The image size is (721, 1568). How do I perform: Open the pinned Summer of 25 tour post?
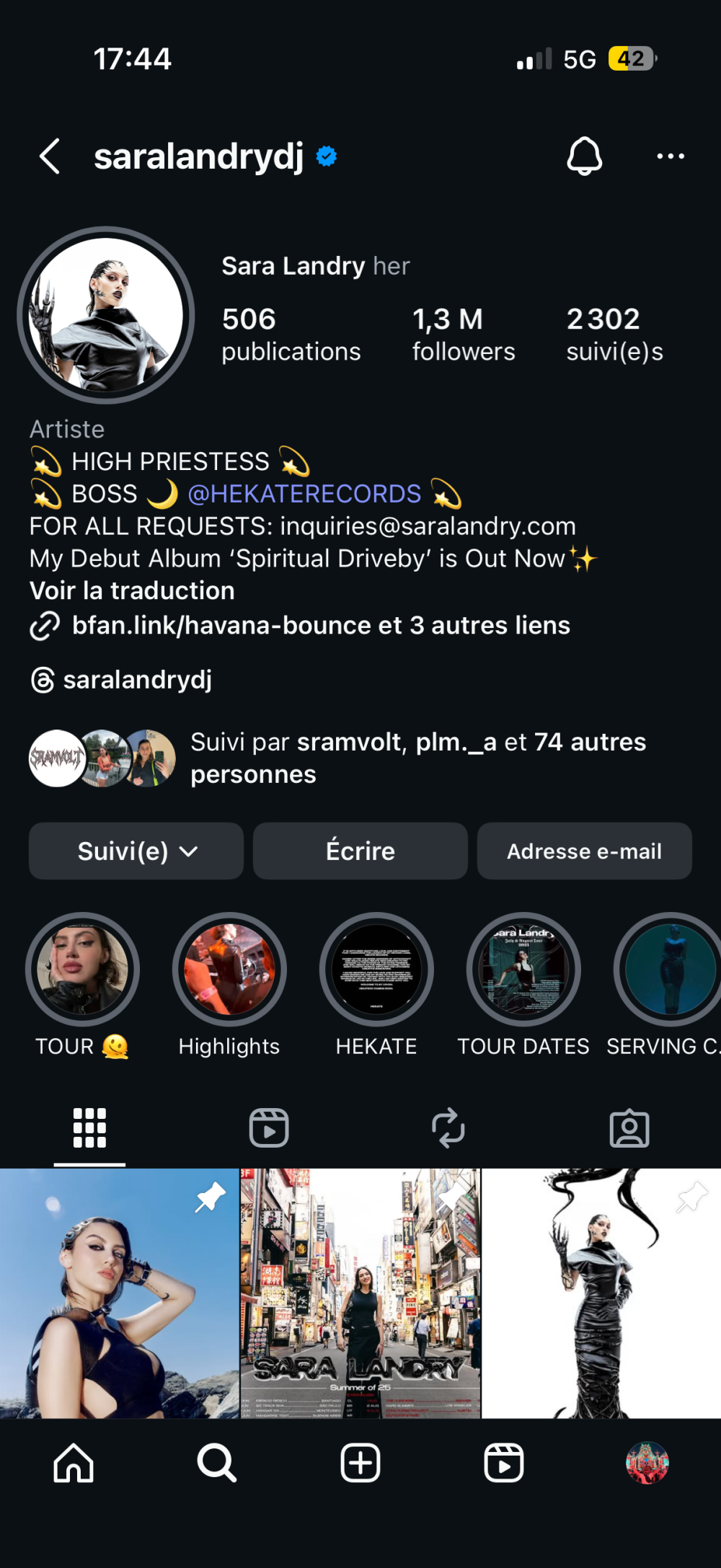360,1293
